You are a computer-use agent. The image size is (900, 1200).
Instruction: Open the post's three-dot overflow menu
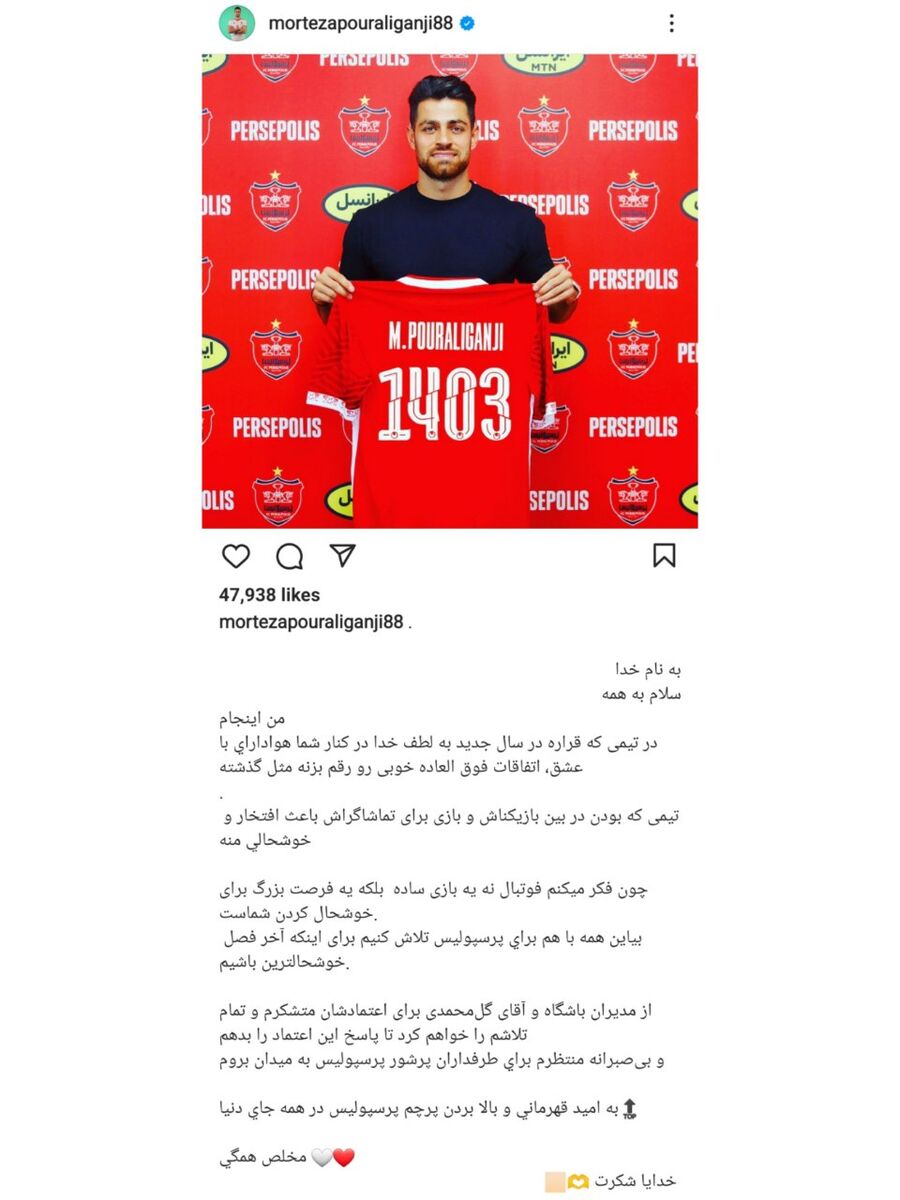pos(672,23)
